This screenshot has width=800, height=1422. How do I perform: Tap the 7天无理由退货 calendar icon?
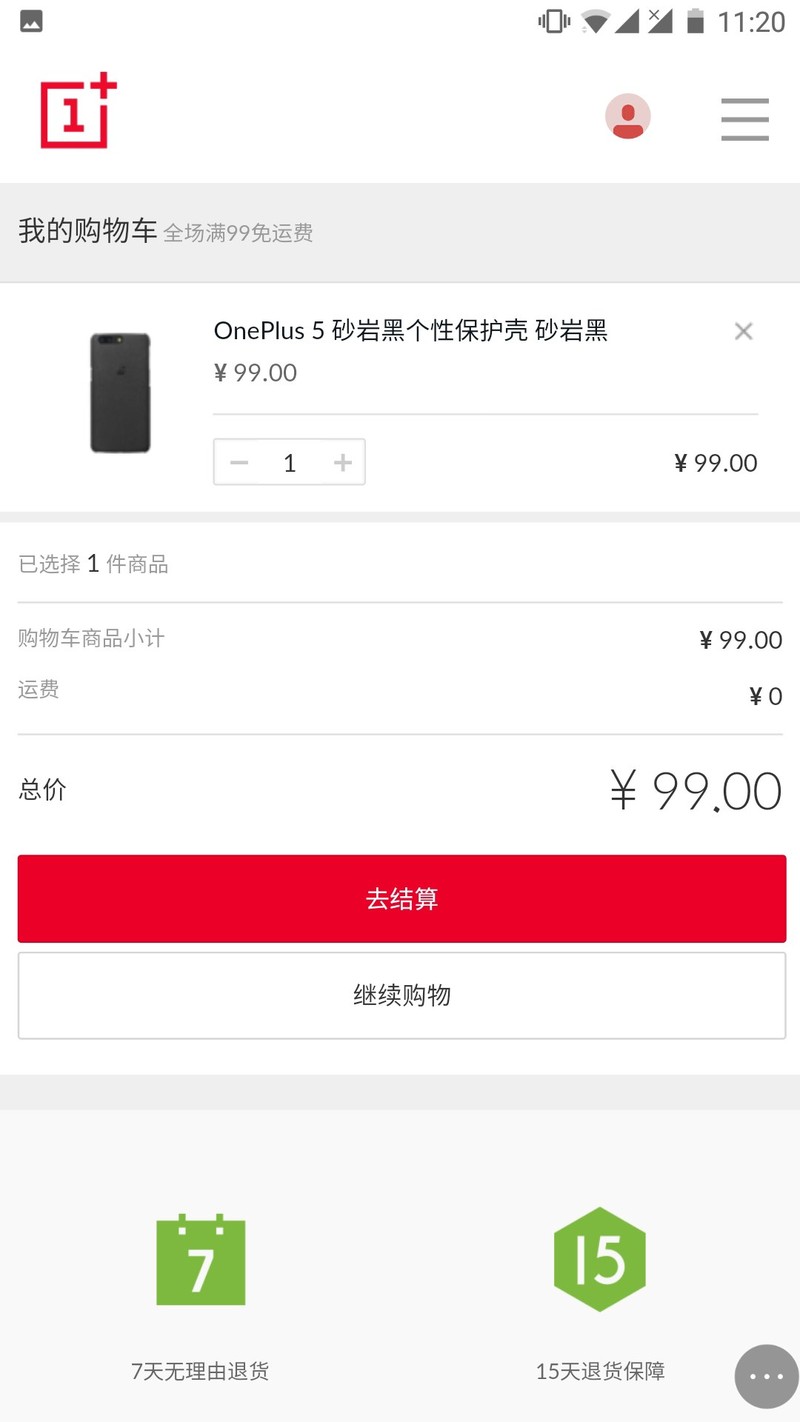pos(200,1258)
